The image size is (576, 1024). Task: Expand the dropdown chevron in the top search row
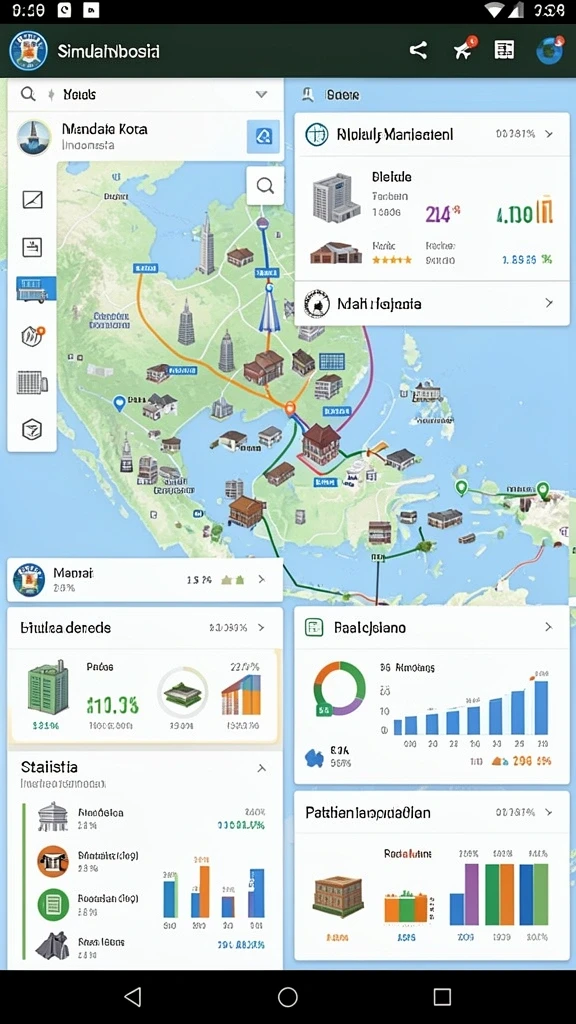click(261, 94)
